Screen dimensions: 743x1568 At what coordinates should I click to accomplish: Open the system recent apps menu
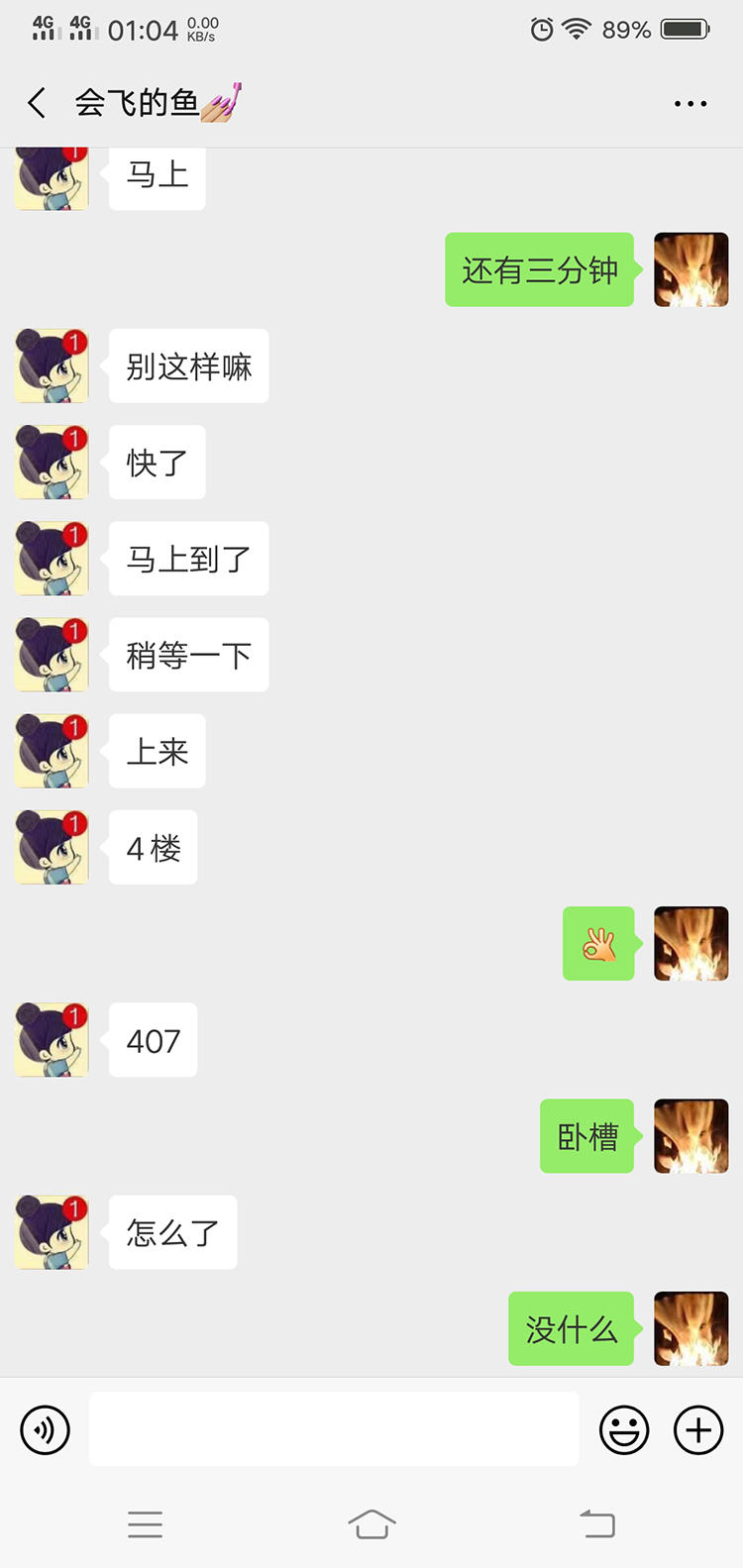coord(145,1523)
